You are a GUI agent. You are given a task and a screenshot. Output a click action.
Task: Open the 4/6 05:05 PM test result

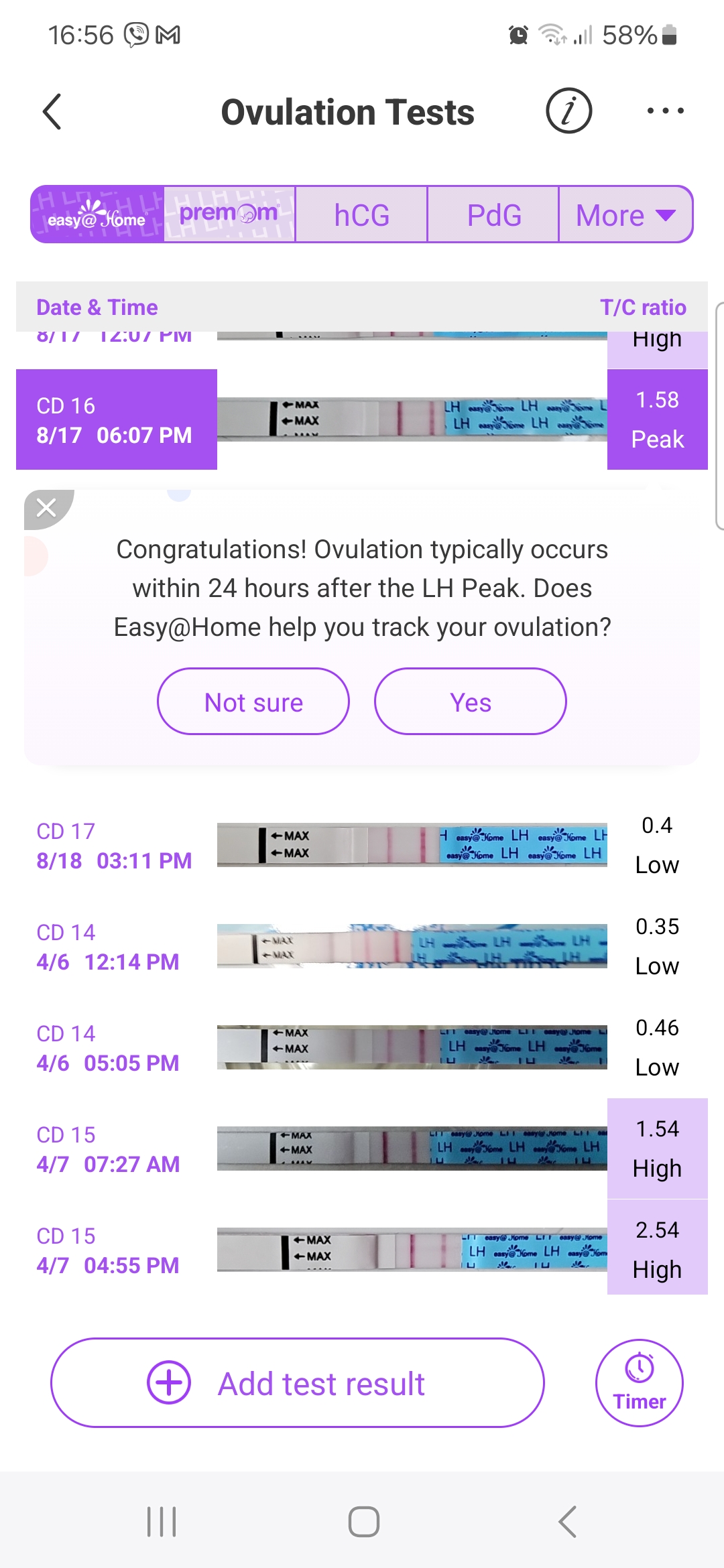click(362, 1047)
